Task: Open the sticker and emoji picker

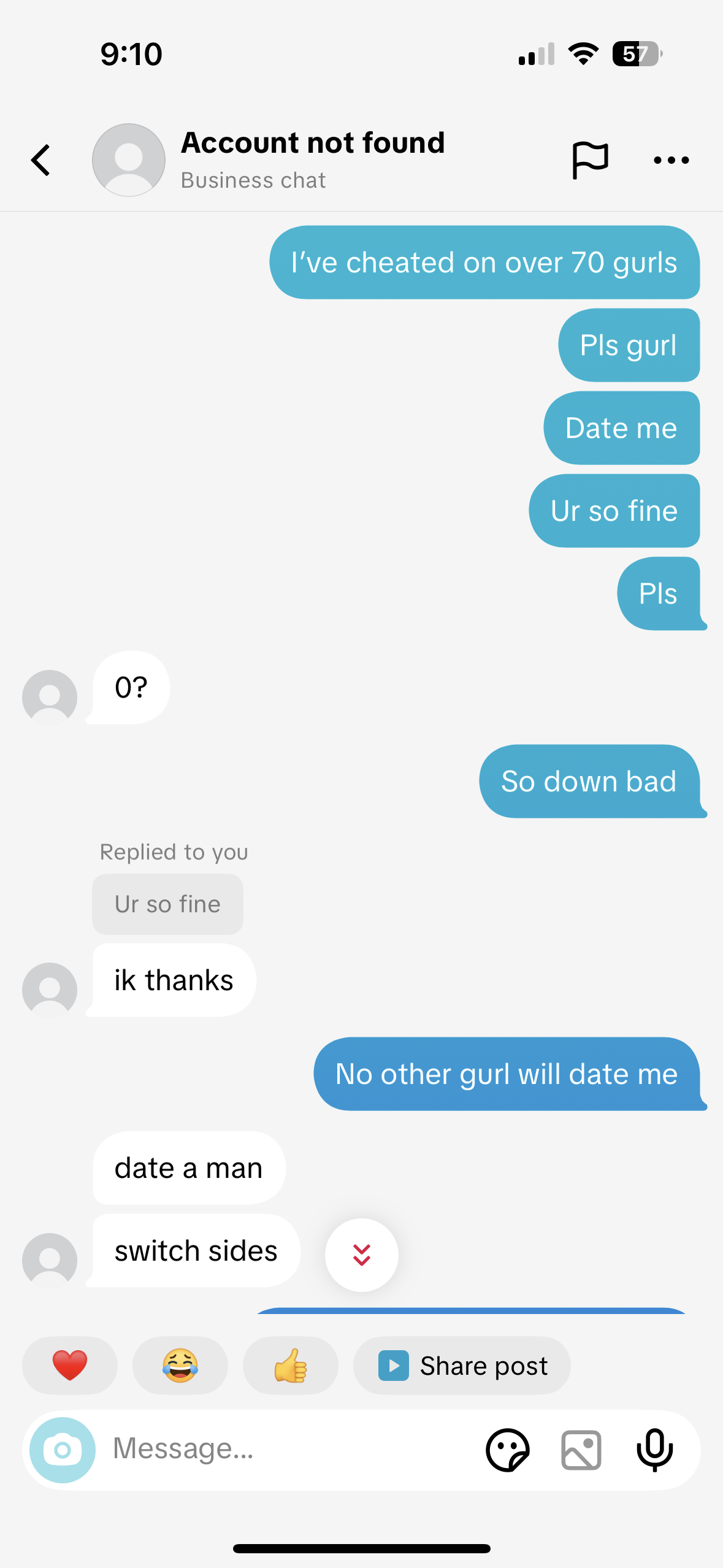Action: (x=507, y=1450)
